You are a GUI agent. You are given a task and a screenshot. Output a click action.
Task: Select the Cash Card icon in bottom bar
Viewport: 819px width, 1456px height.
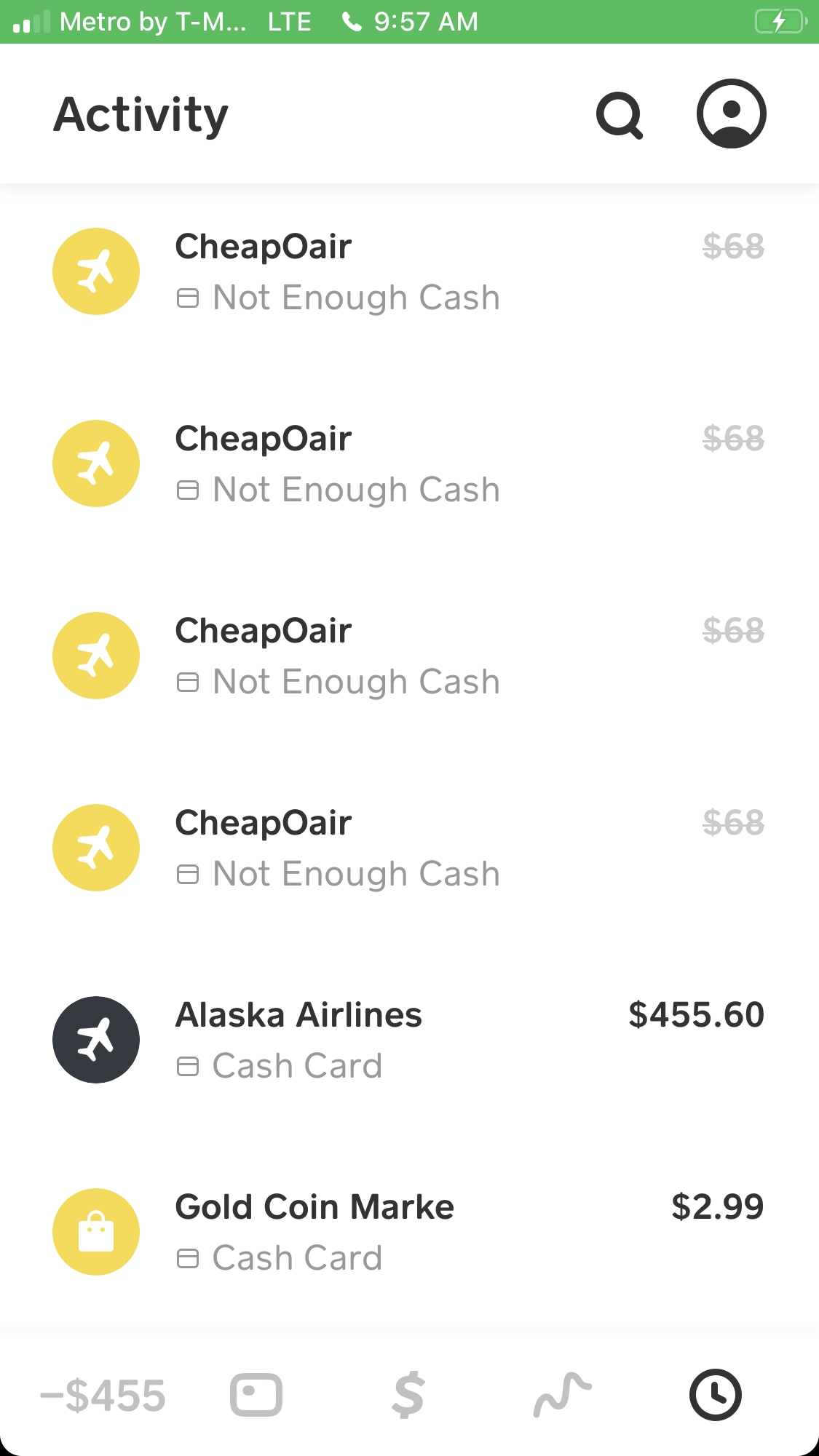[x=256, y=1395]
